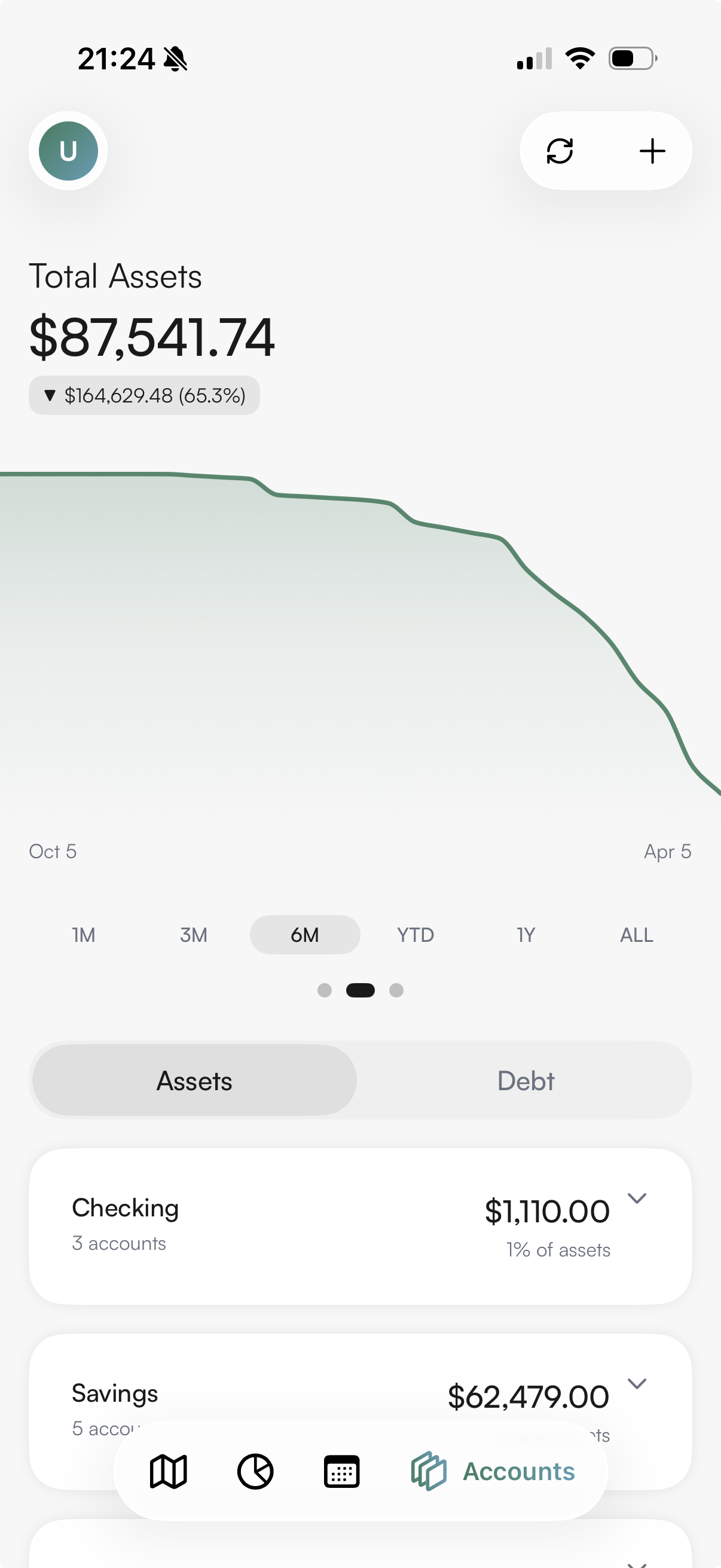Switch to the Debt tab
Image resolution: width=721 pixels, height=1568 pixels.
point(526,1081)
